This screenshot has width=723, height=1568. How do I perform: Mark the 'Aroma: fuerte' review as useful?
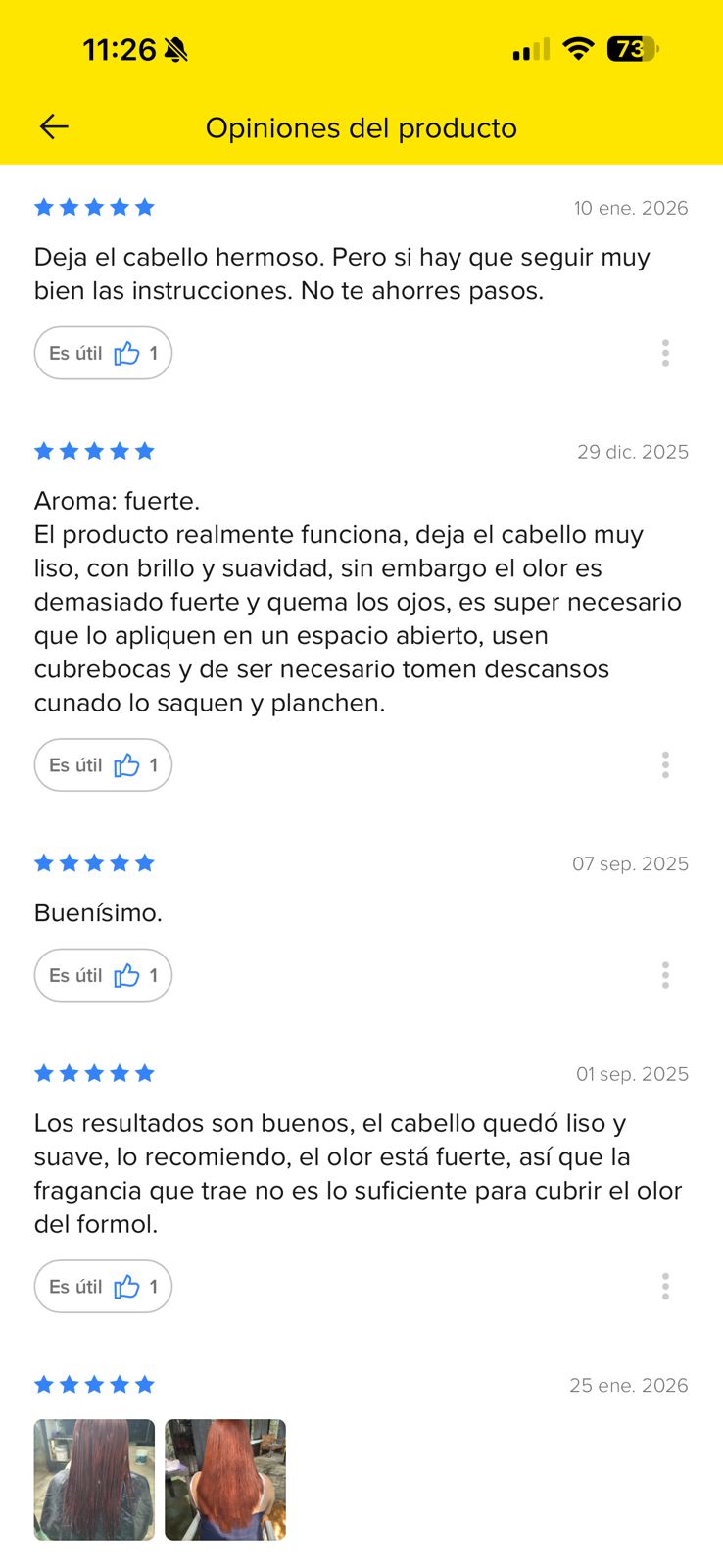[103, 765]
